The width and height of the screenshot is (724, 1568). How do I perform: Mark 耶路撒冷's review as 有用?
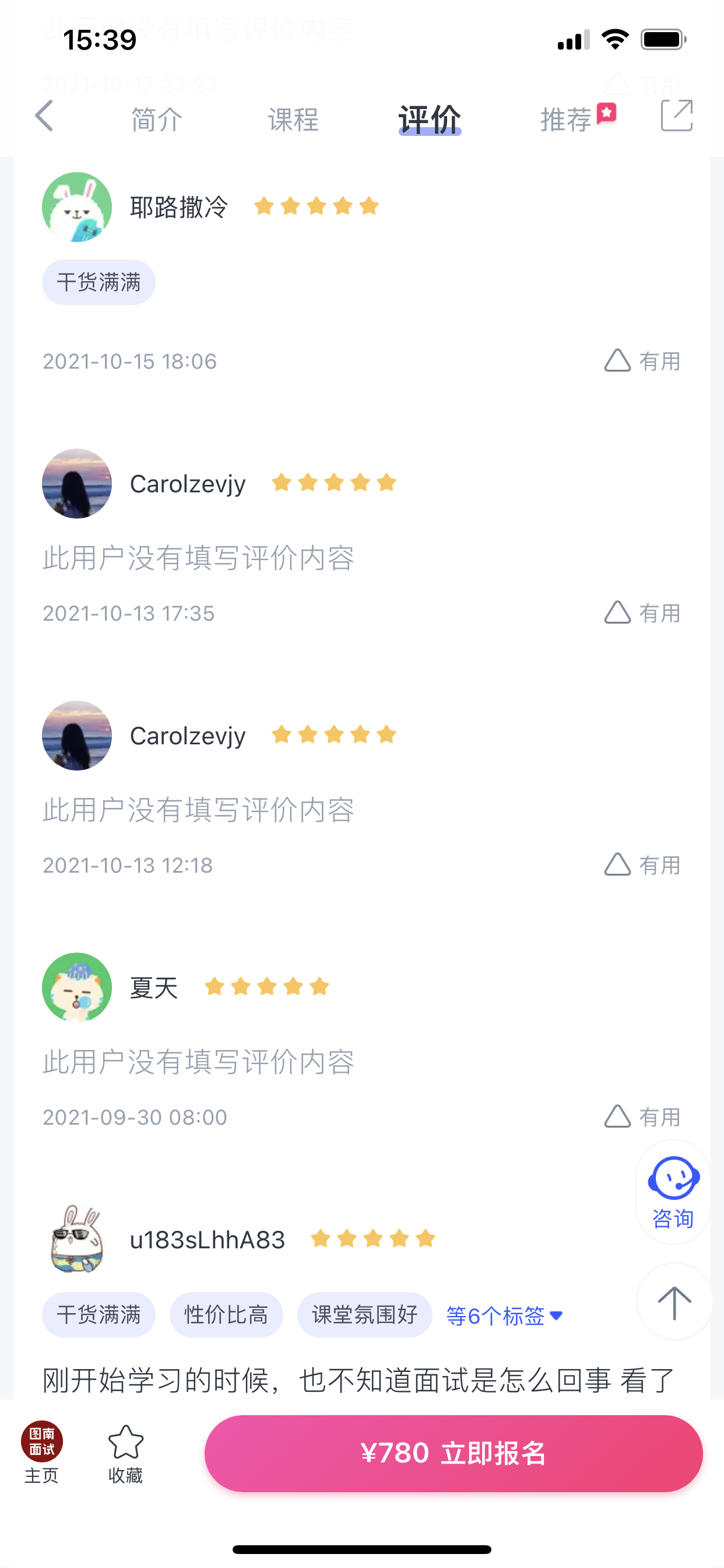pos(642,361)
